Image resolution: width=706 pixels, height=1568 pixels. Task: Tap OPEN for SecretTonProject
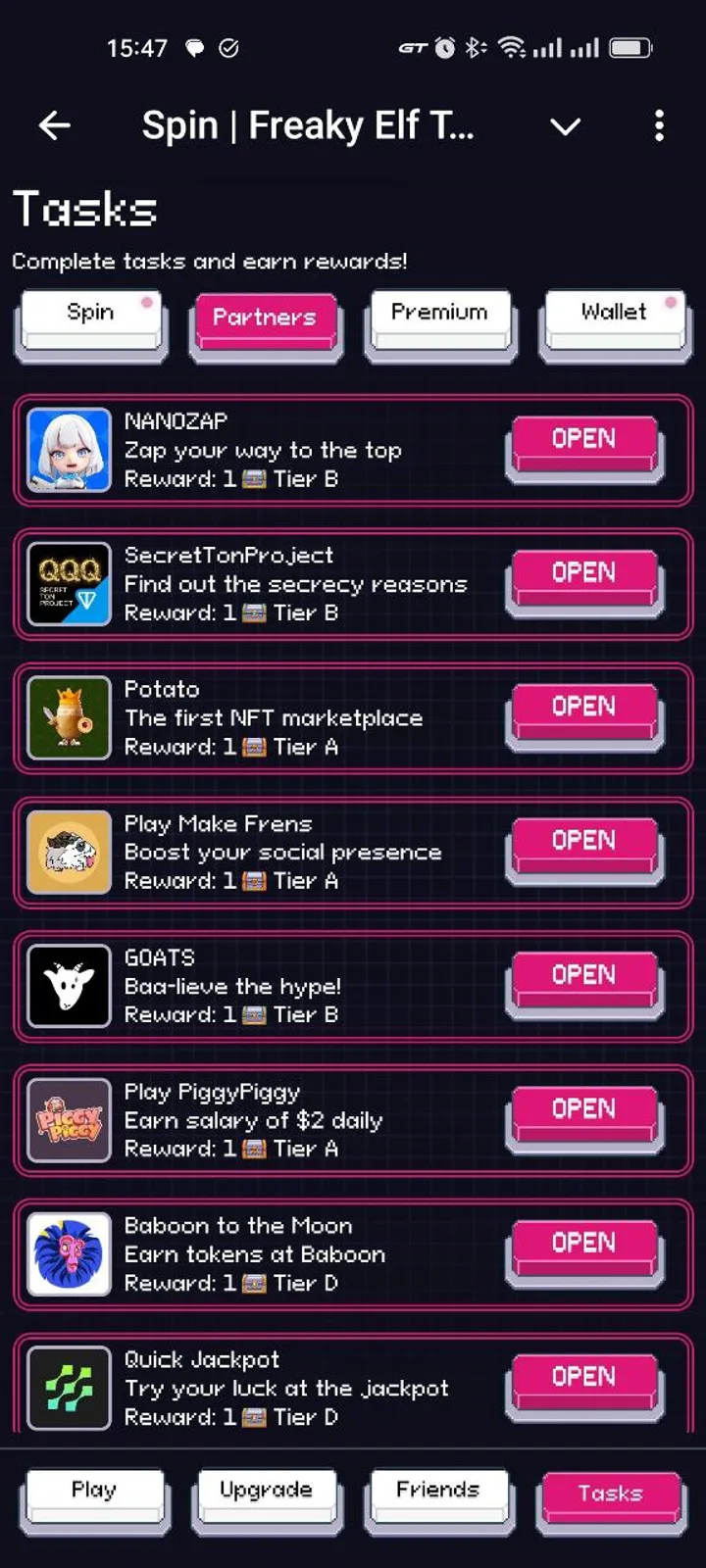tap(583, 574)
